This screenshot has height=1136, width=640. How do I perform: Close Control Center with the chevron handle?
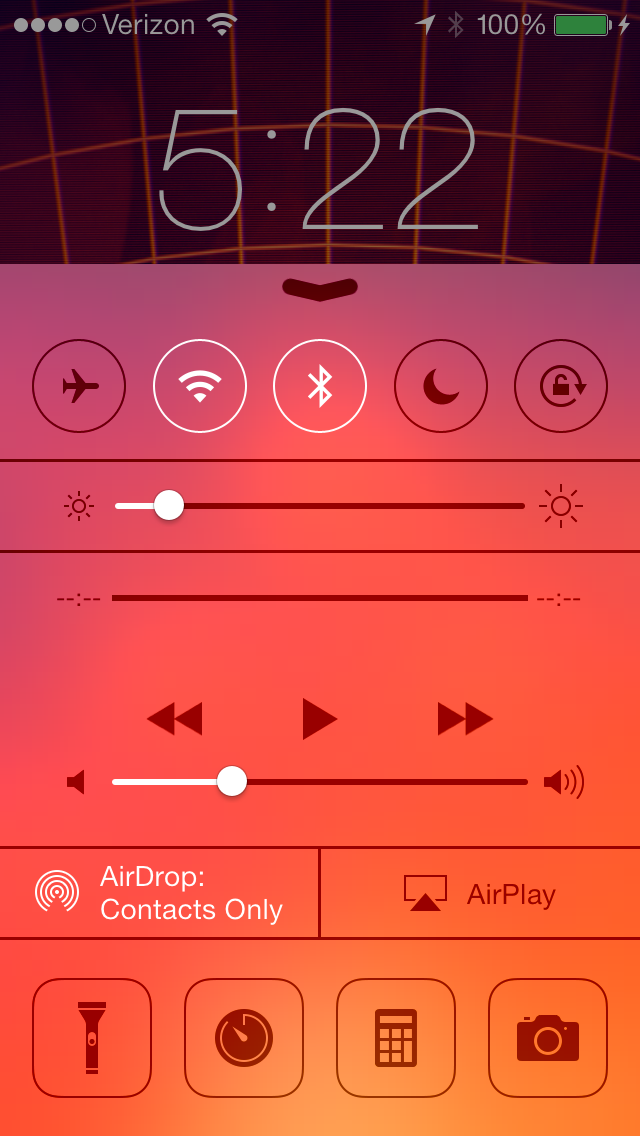point(320,289)
